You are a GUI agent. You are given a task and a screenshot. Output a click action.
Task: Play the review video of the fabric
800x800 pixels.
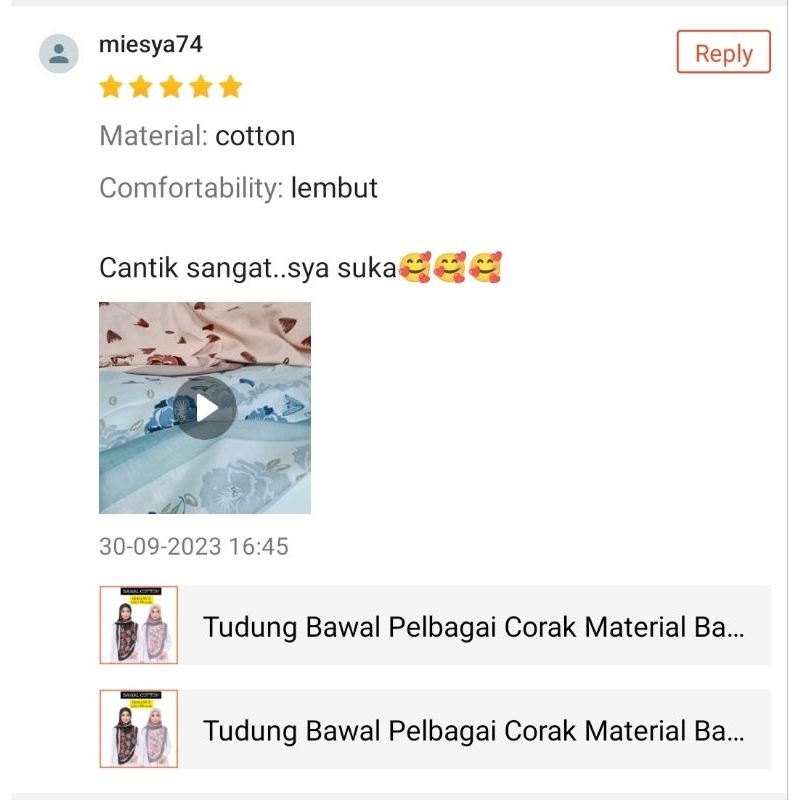(x=205, y=408)
